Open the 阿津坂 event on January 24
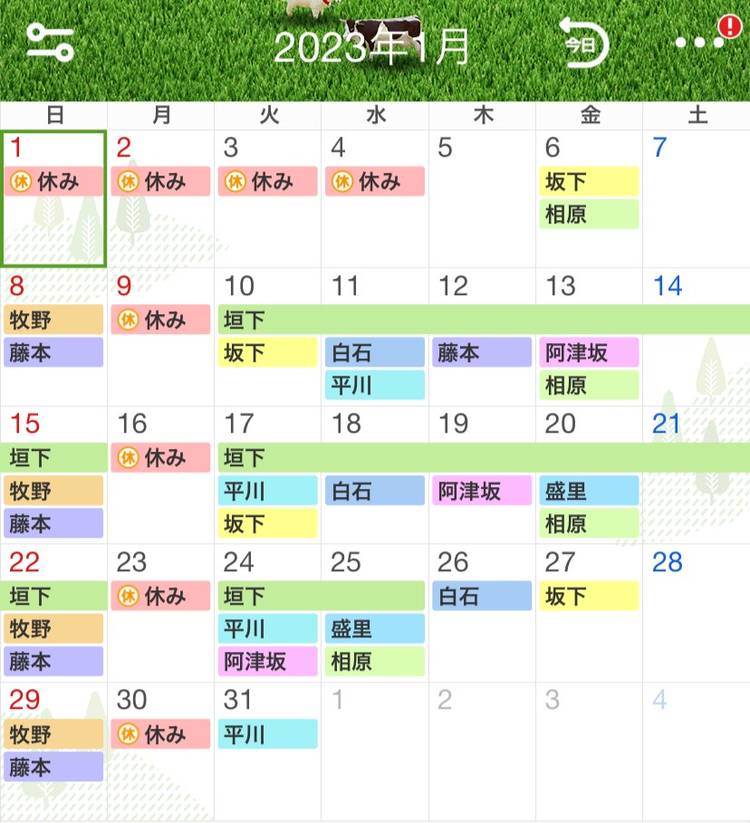Screen dimensions: 750x823 267,661
